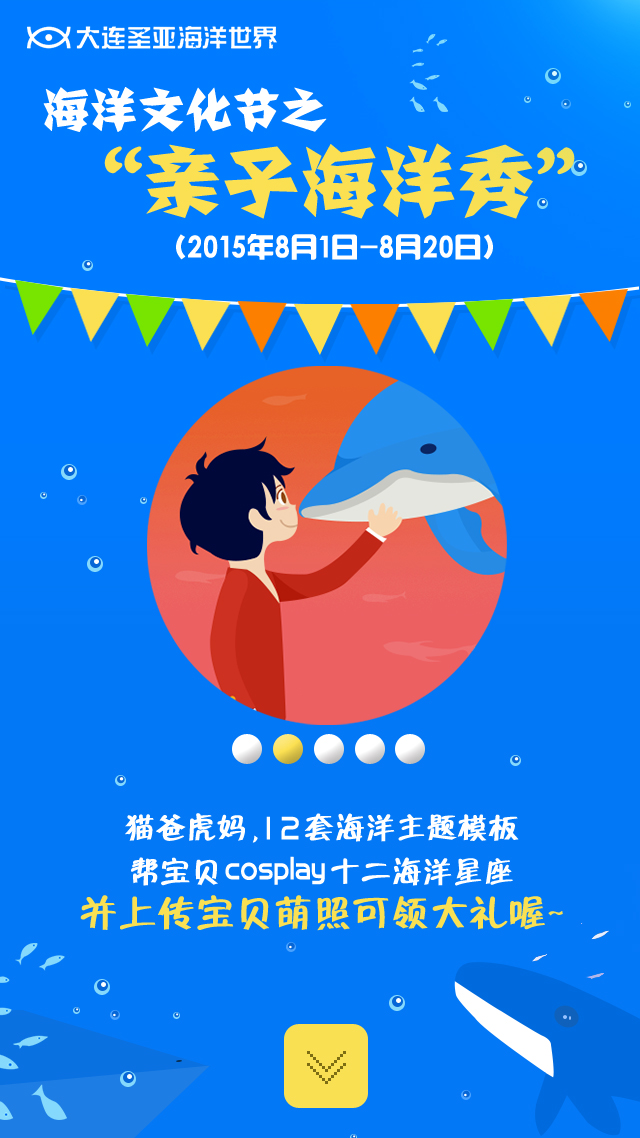Open the boy-and-dolphin carousel image
Screen dimensions: 640x1138
coord(326,545)
